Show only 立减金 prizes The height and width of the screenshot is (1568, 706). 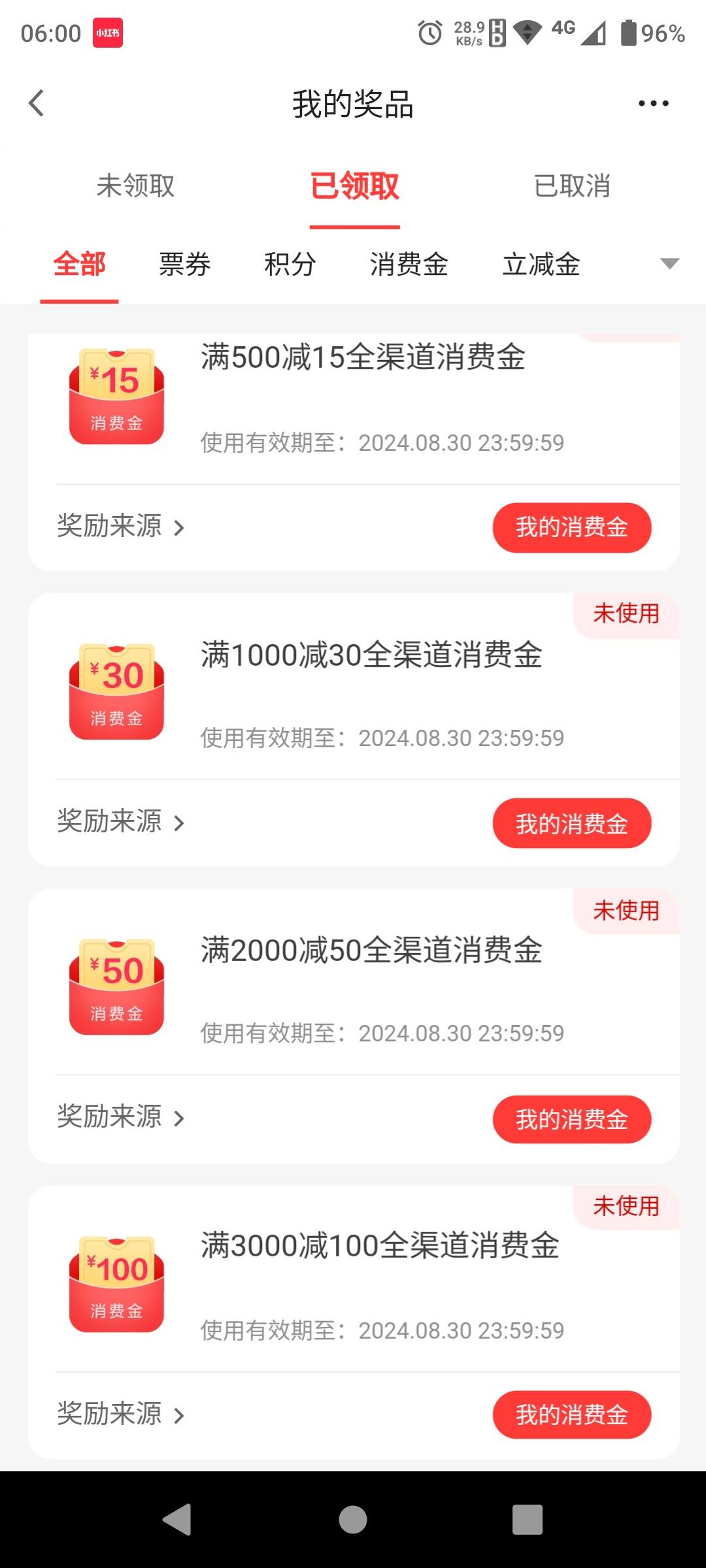coord(541,265)
